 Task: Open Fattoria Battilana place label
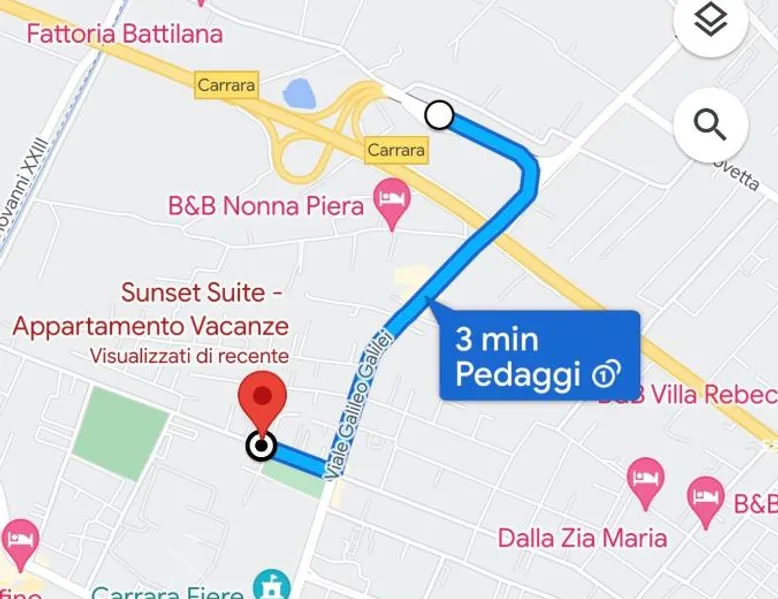point(124,33)
